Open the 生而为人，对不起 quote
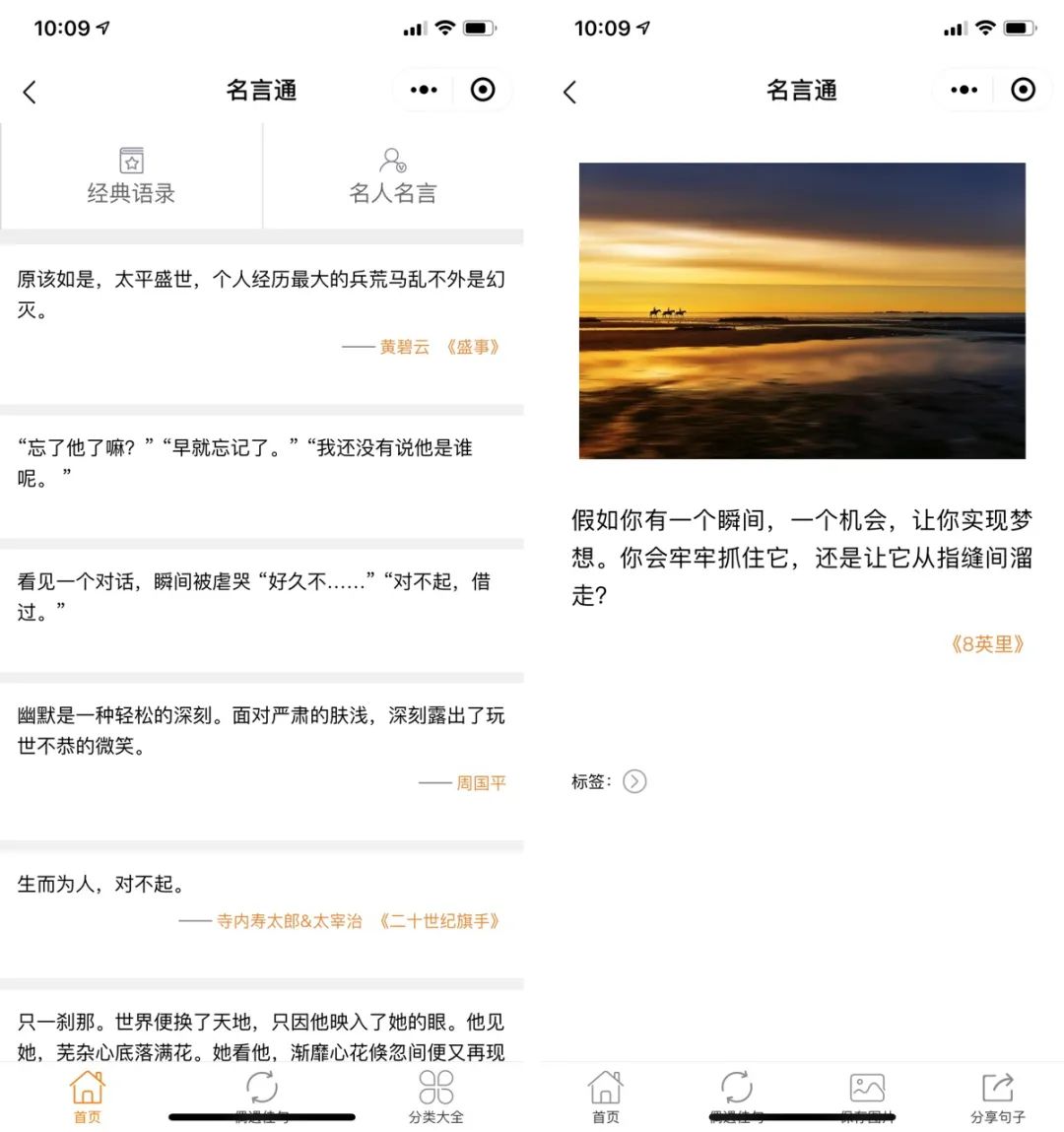The width and height of the screenshot is (1064, 1132). [261, 899]
